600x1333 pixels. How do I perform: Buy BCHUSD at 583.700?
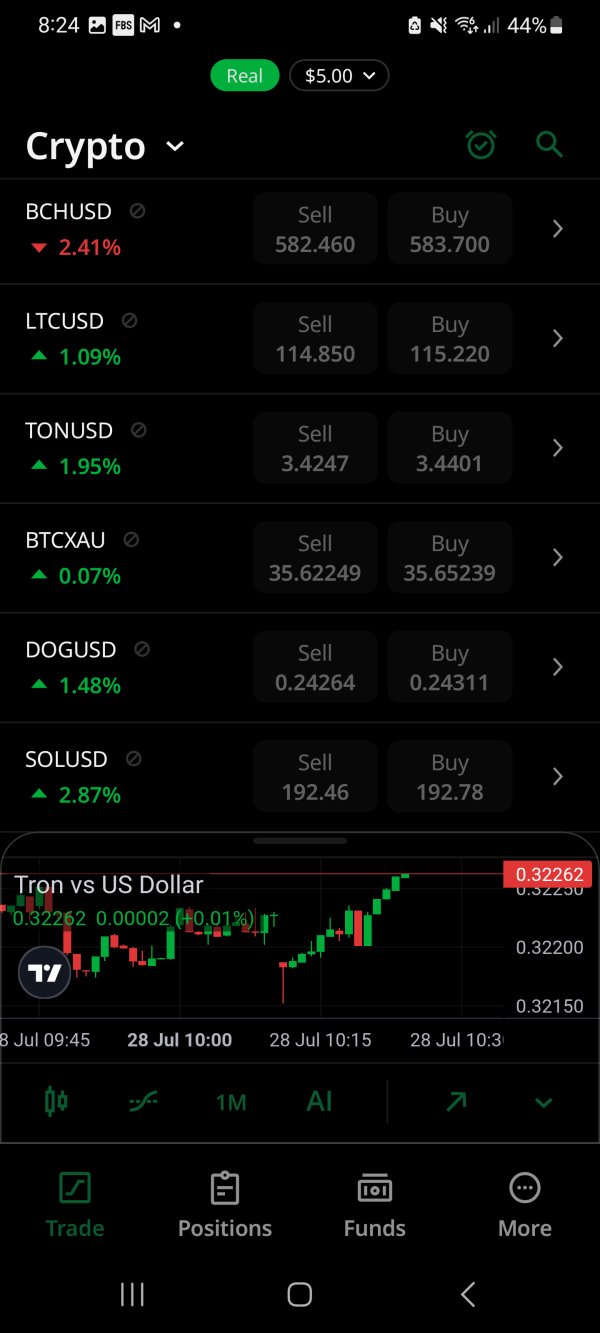coord(449,229)
